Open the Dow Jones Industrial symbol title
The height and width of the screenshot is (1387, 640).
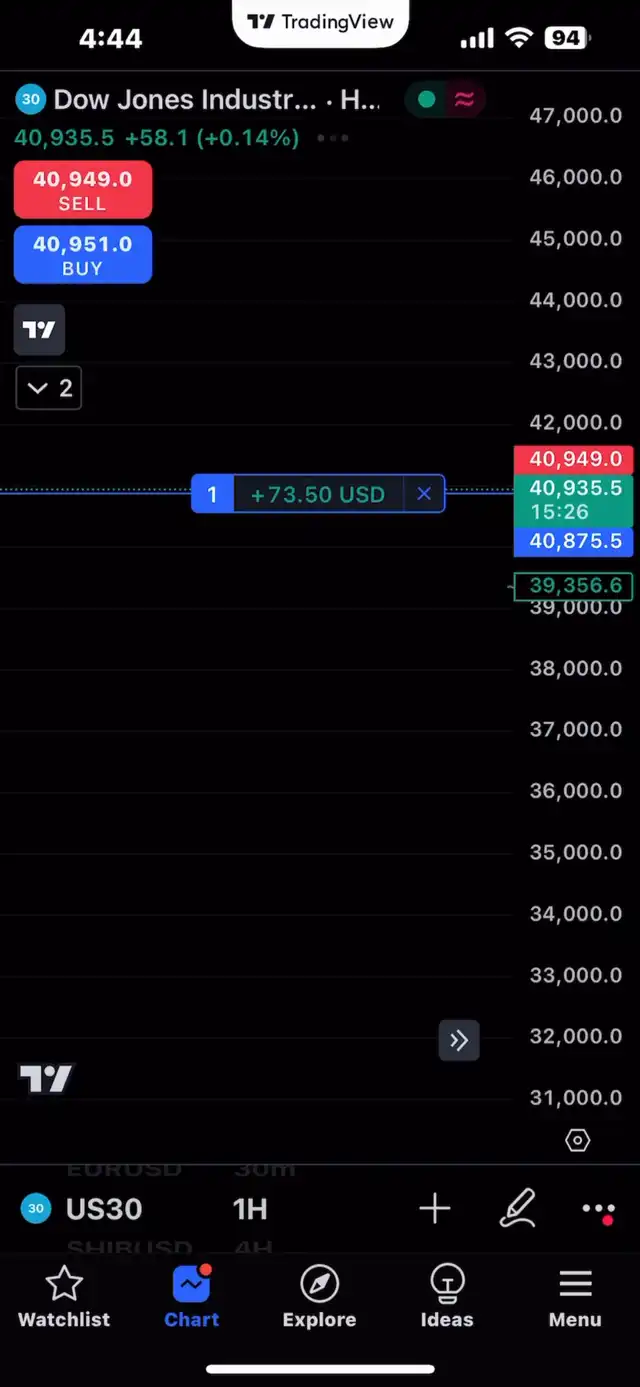(x=185, y=99)
